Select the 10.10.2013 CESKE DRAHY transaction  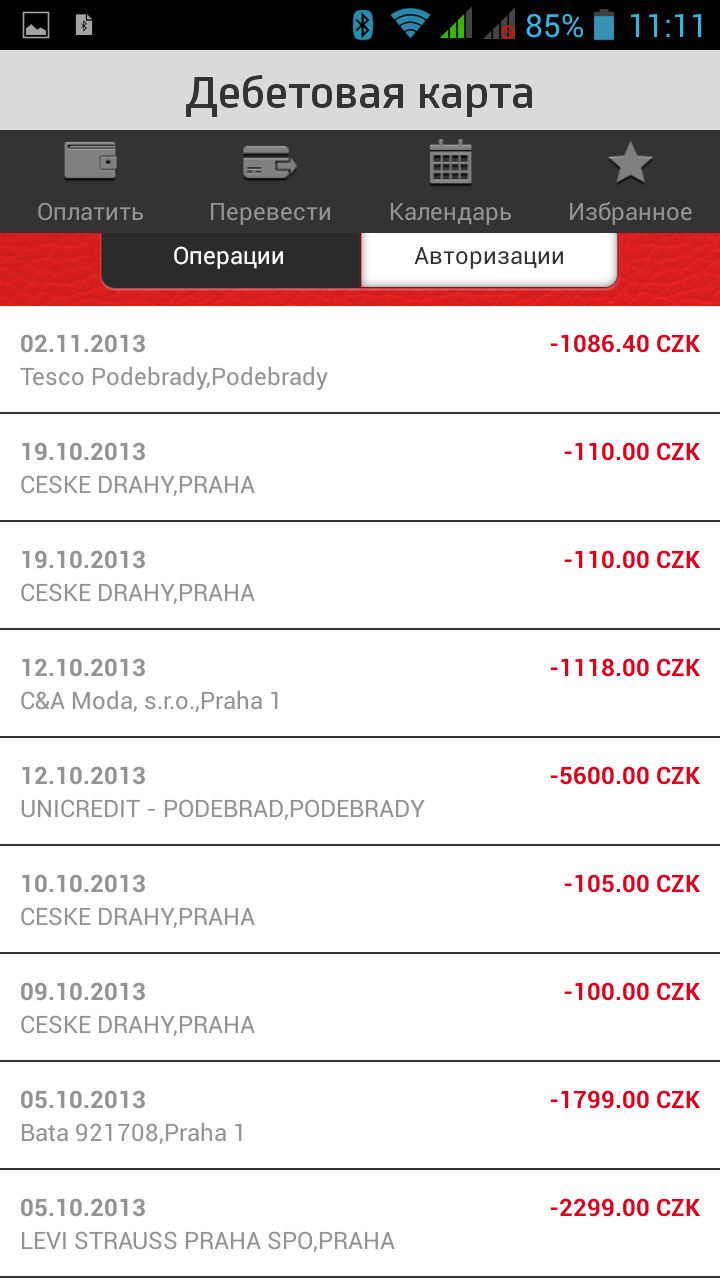point(360,900)
